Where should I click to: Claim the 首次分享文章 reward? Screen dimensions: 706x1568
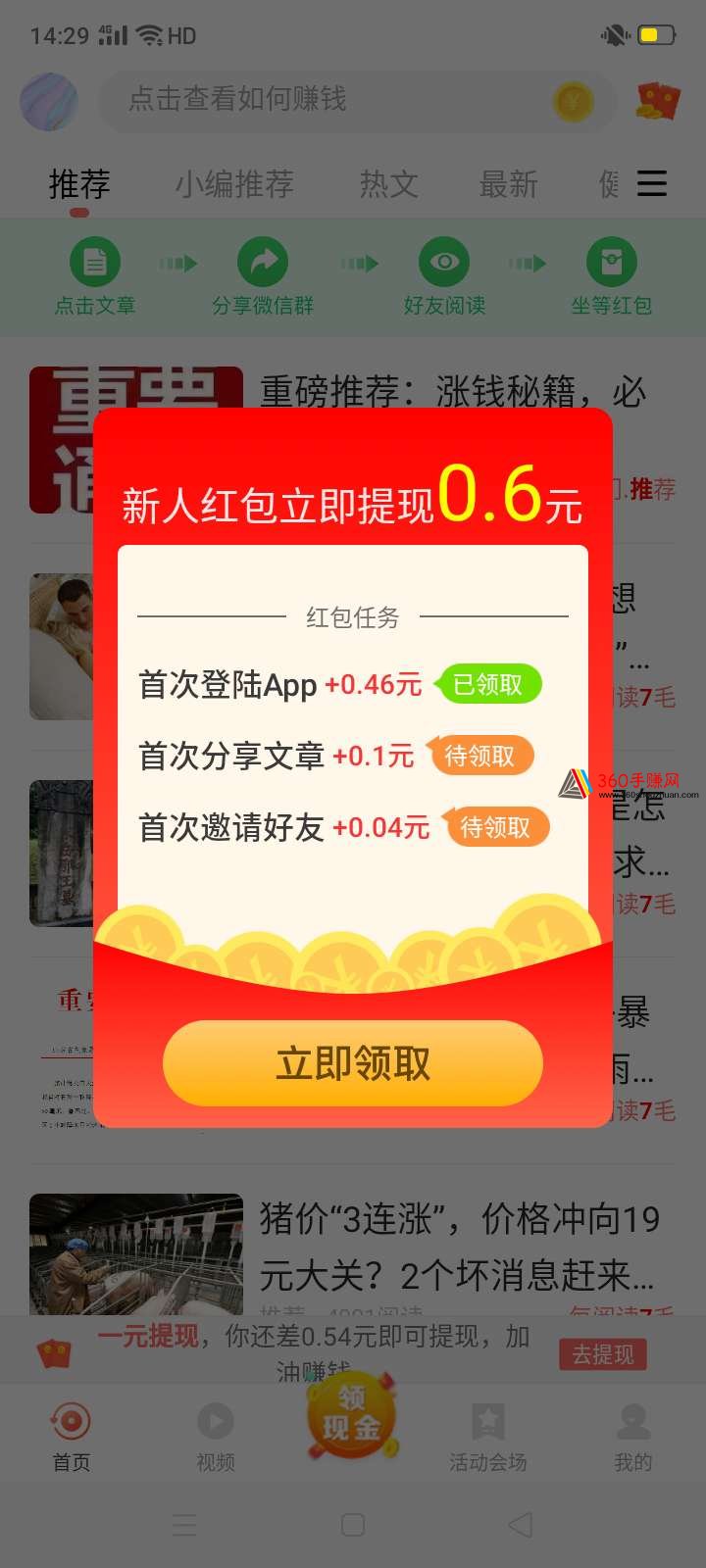click(481, 756)
